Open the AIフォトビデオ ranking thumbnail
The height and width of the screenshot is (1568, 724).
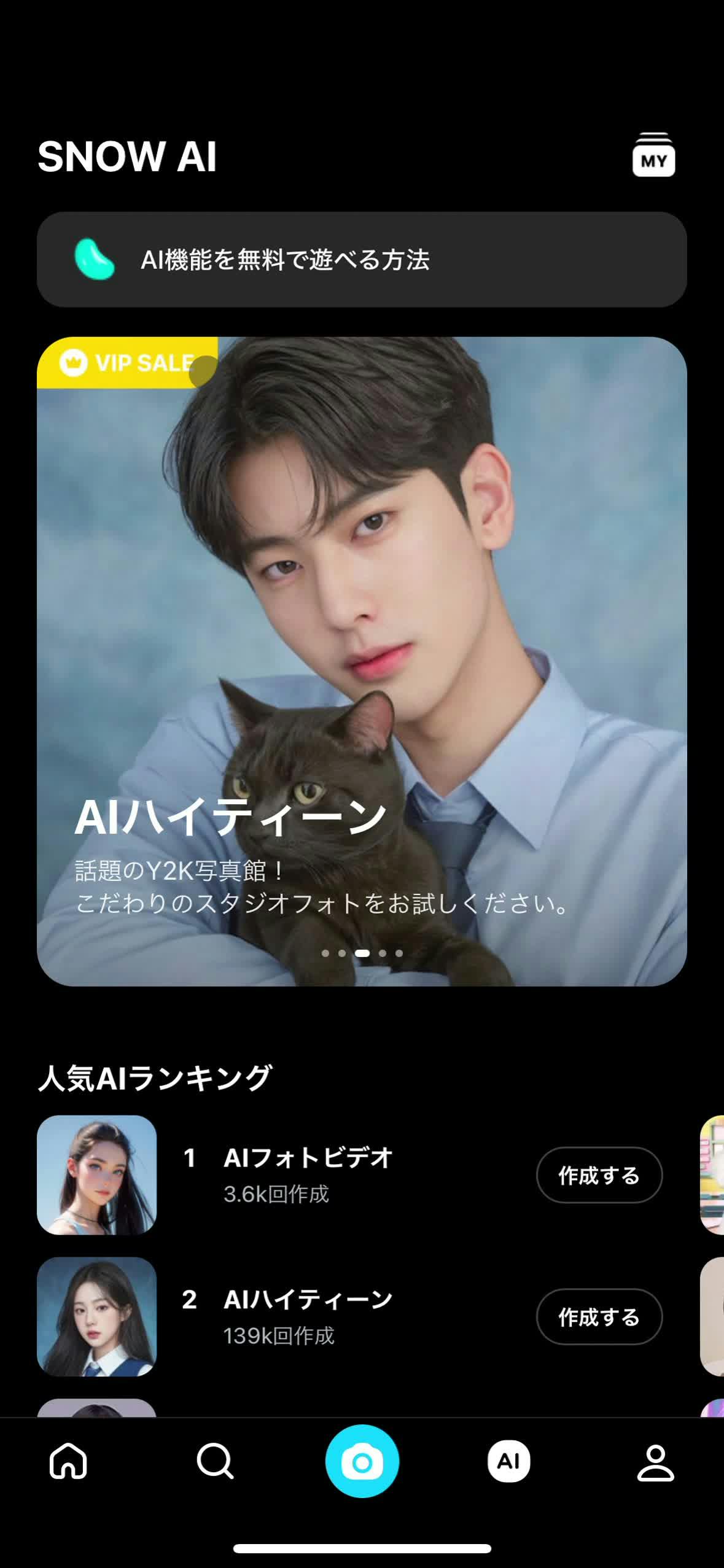[97, 1175]
